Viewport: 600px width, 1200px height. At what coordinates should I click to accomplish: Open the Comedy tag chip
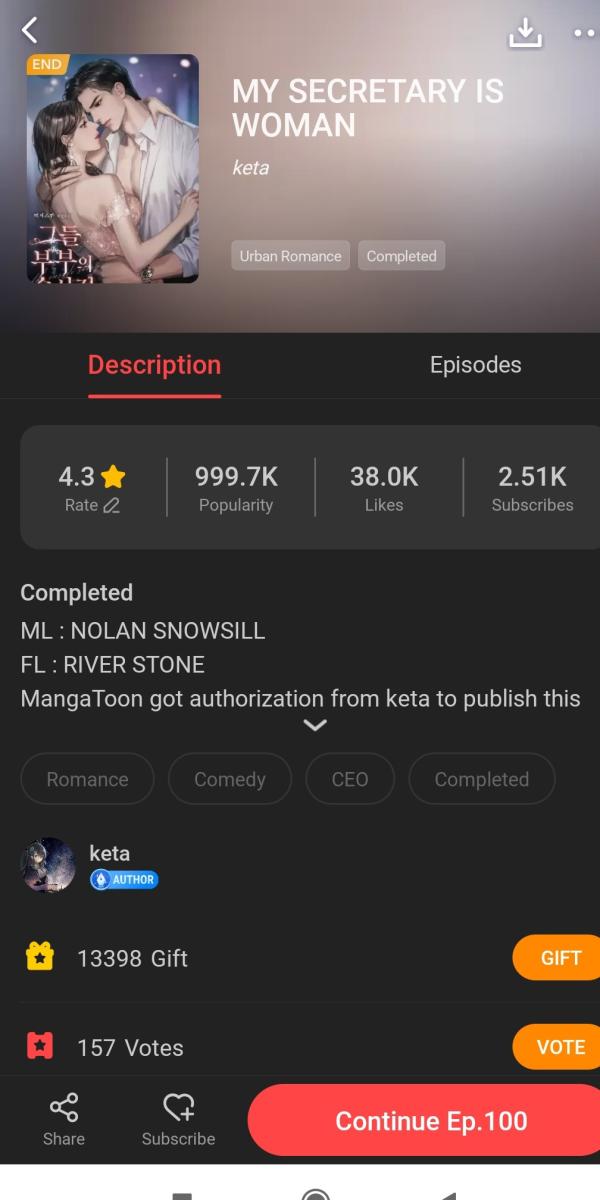(x=230, y=779)
